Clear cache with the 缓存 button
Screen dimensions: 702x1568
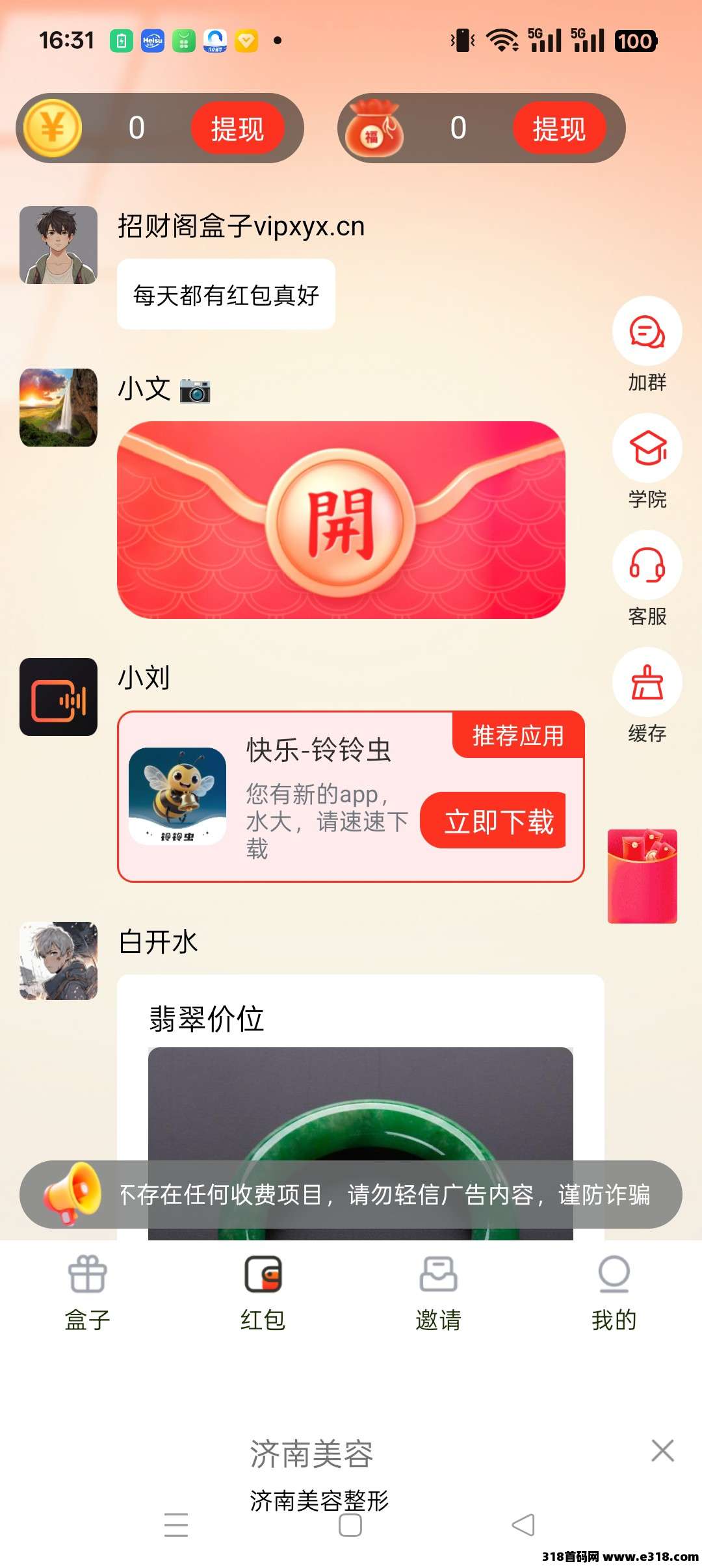[647, 684]
